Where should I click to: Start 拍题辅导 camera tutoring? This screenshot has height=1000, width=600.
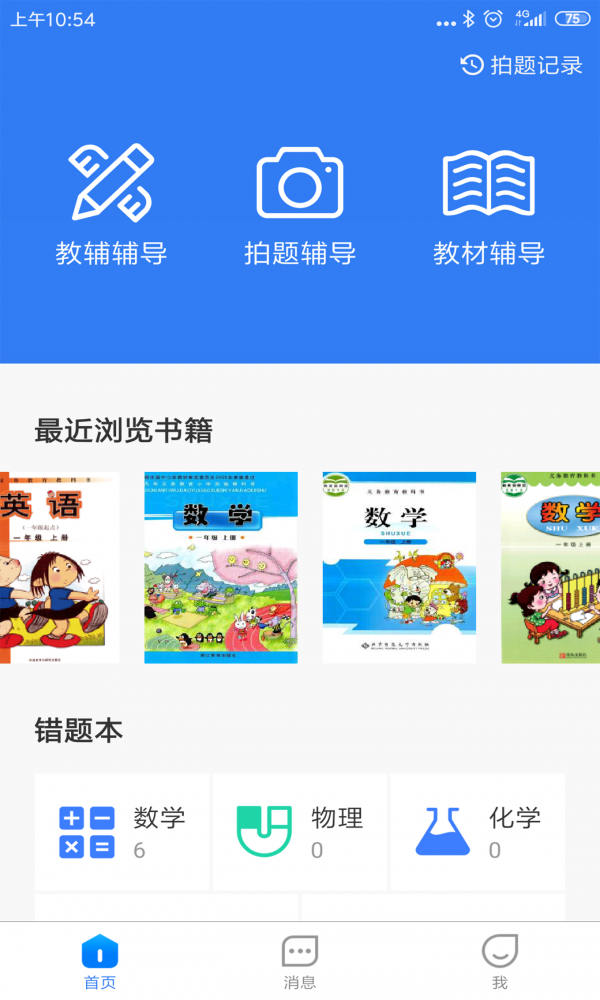coord(300,205)
